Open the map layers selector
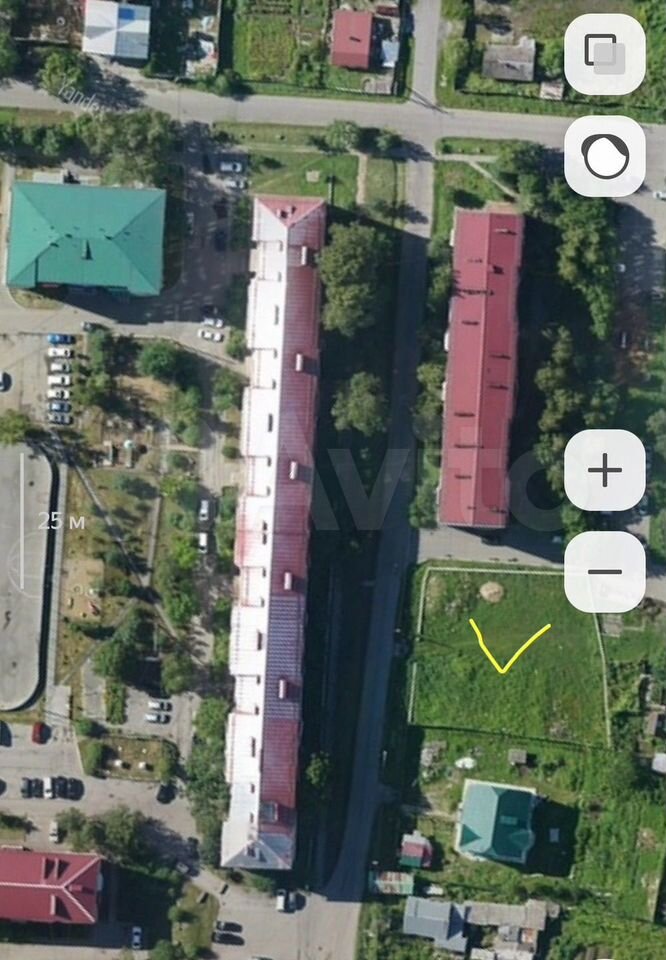 (x=604, y=54)
